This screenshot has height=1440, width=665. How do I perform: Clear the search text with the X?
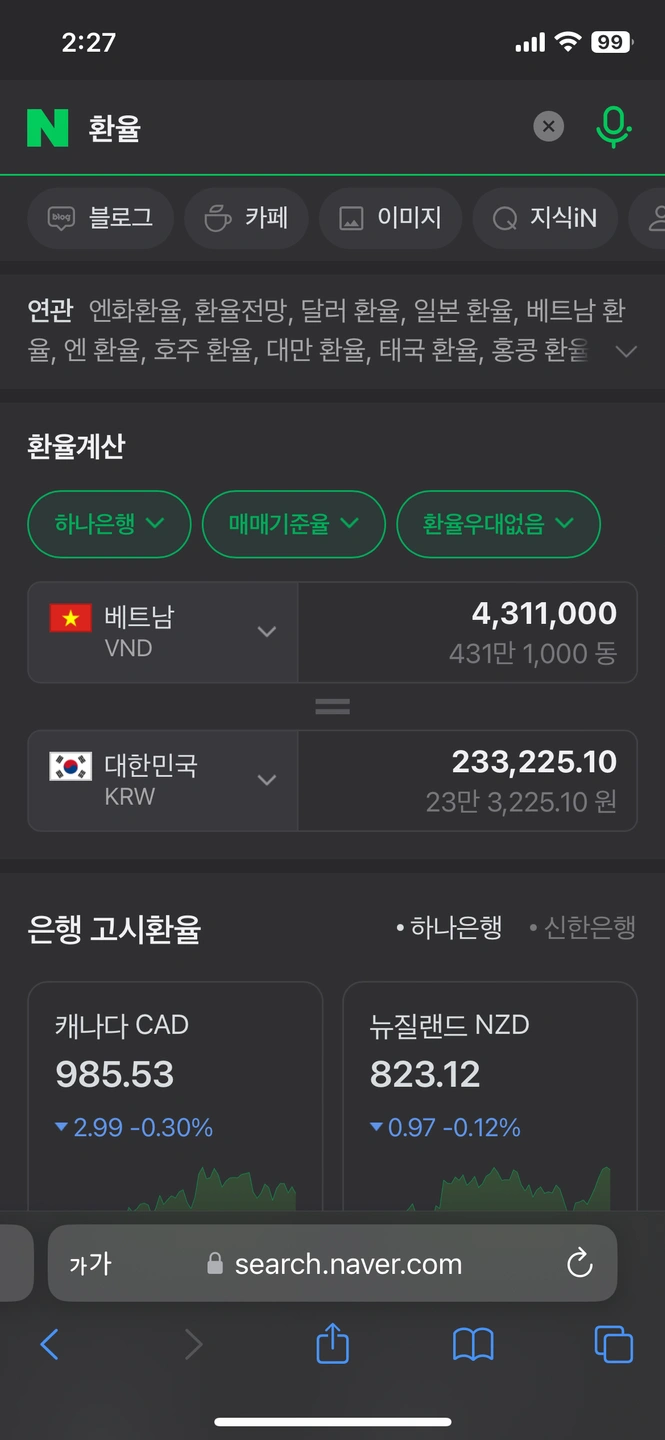(x=548, y=127)
